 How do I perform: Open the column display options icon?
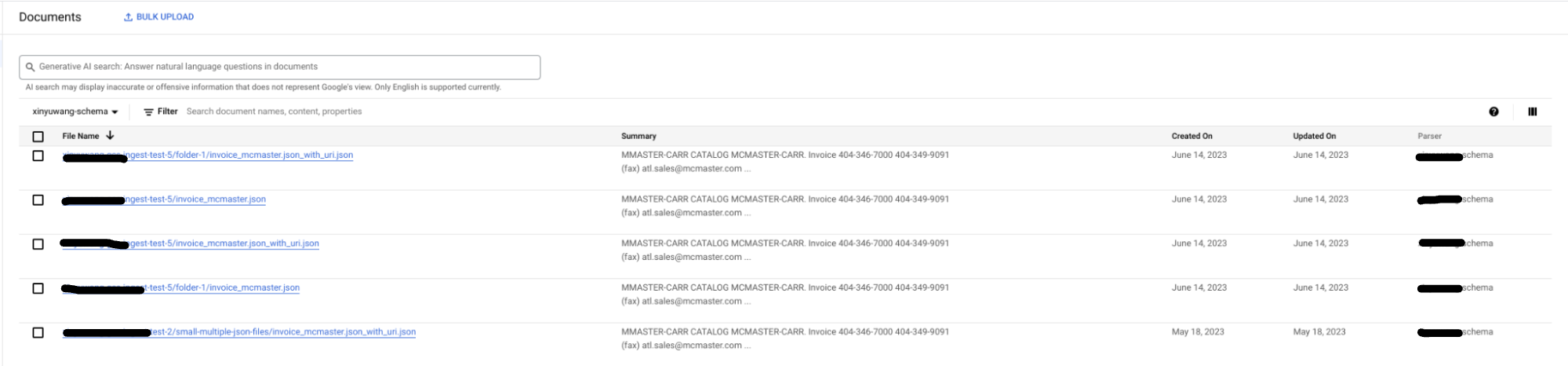(x=1532, y=112)
